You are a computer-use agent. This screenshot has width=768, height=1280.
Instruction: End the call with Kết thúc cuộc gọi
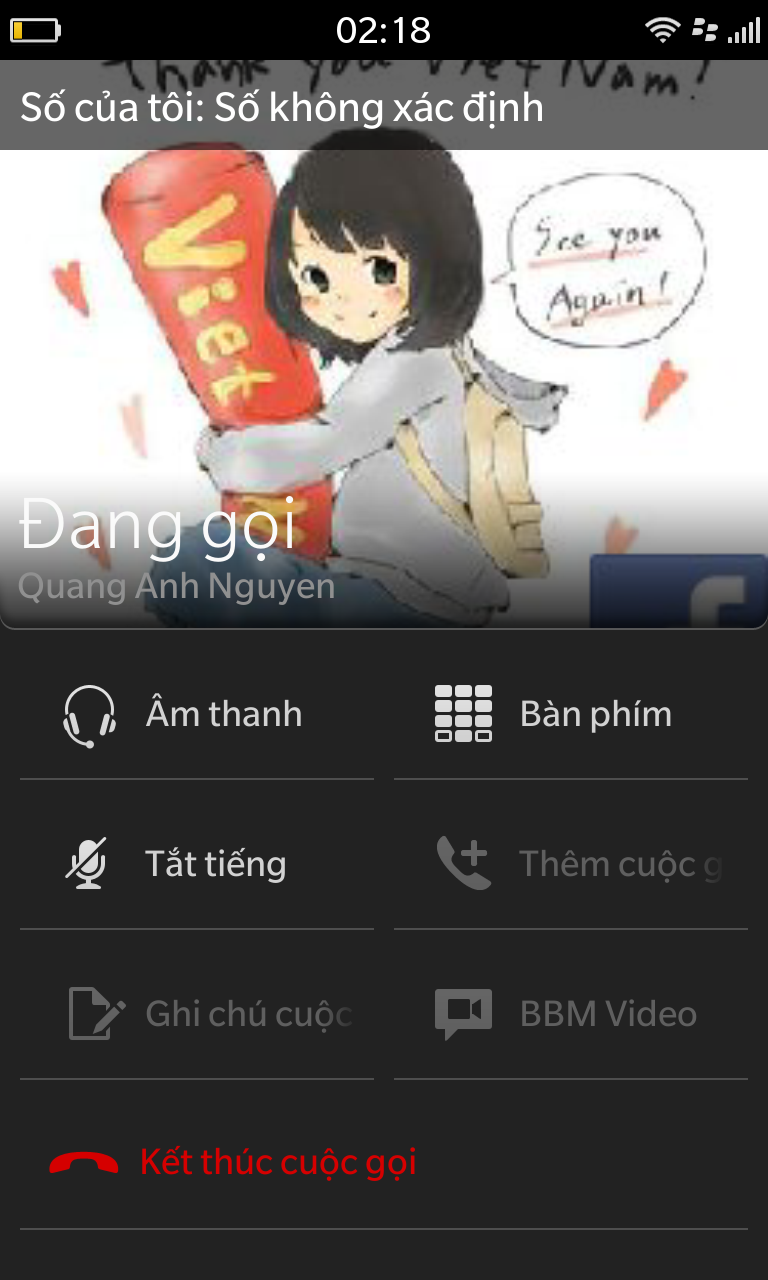[384, 1163]
